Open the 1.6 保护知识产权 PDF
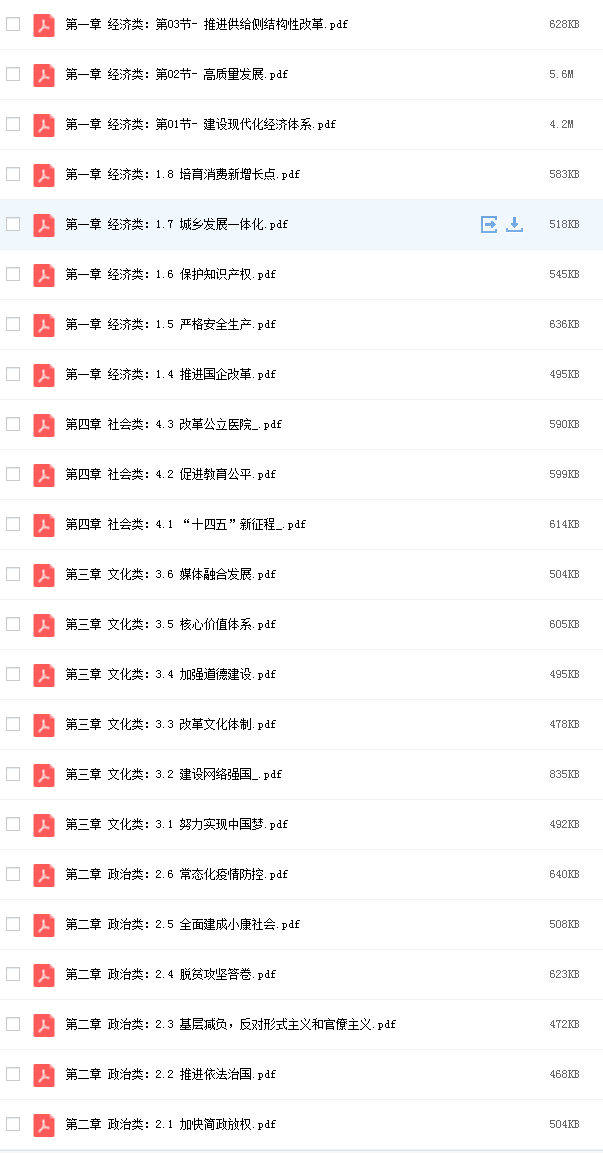This screenshot has height=1153, width=603. click(171, 274)
